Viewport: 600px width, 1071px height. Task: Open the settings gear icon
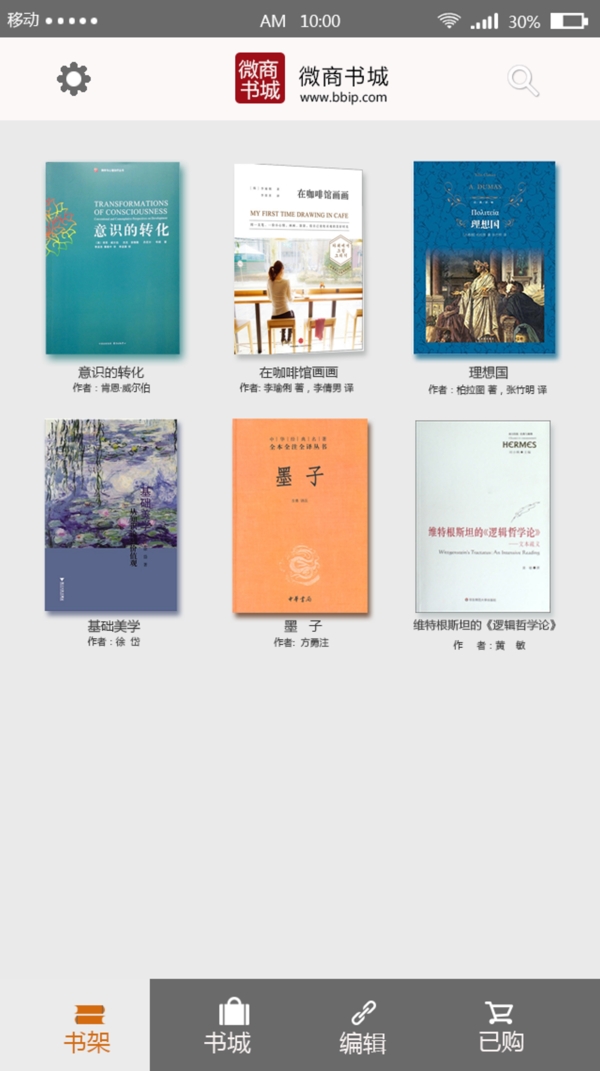74,79
